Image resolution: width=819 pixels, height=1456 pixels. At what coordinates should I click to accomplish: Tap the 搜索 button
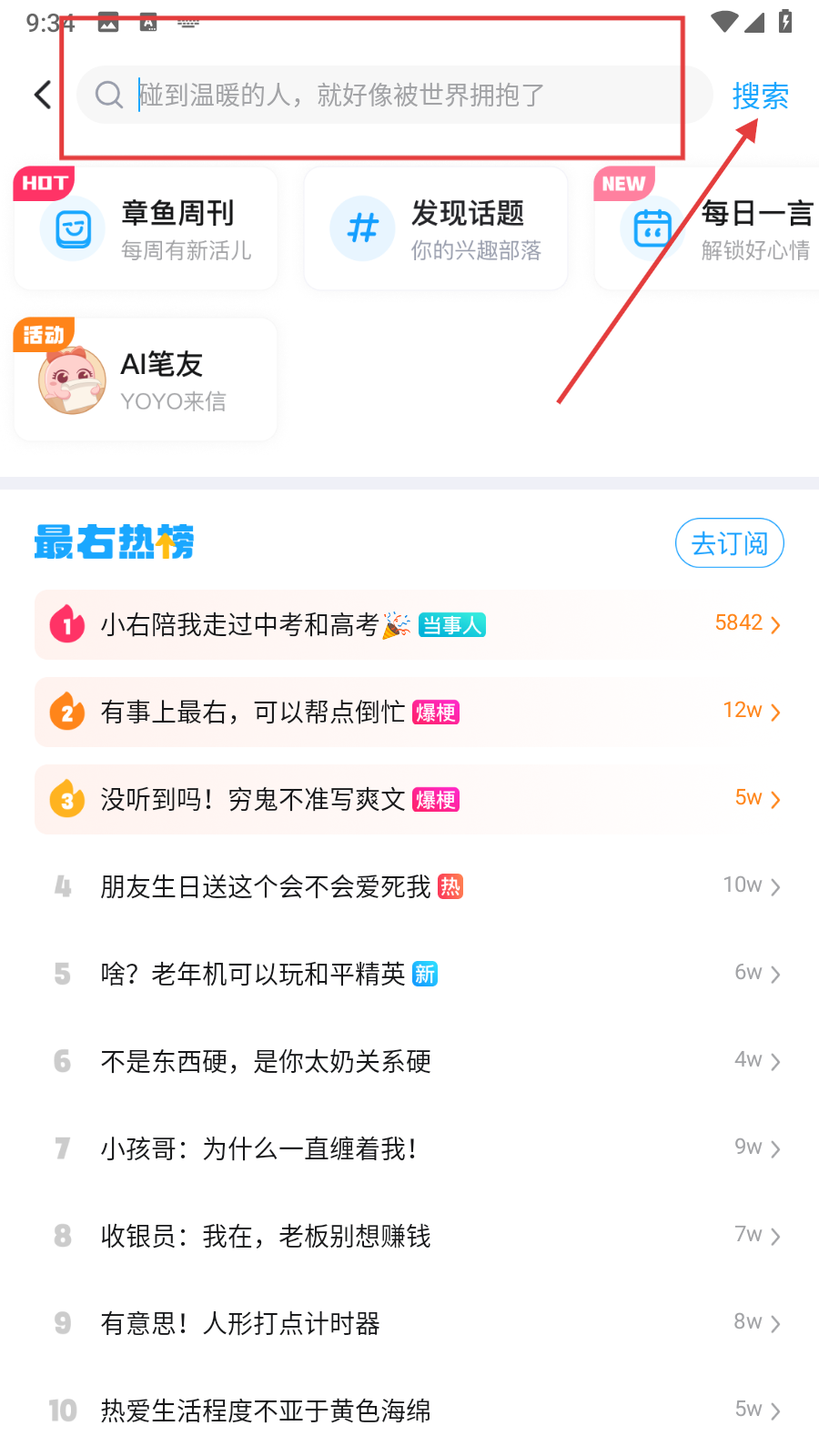760,96
